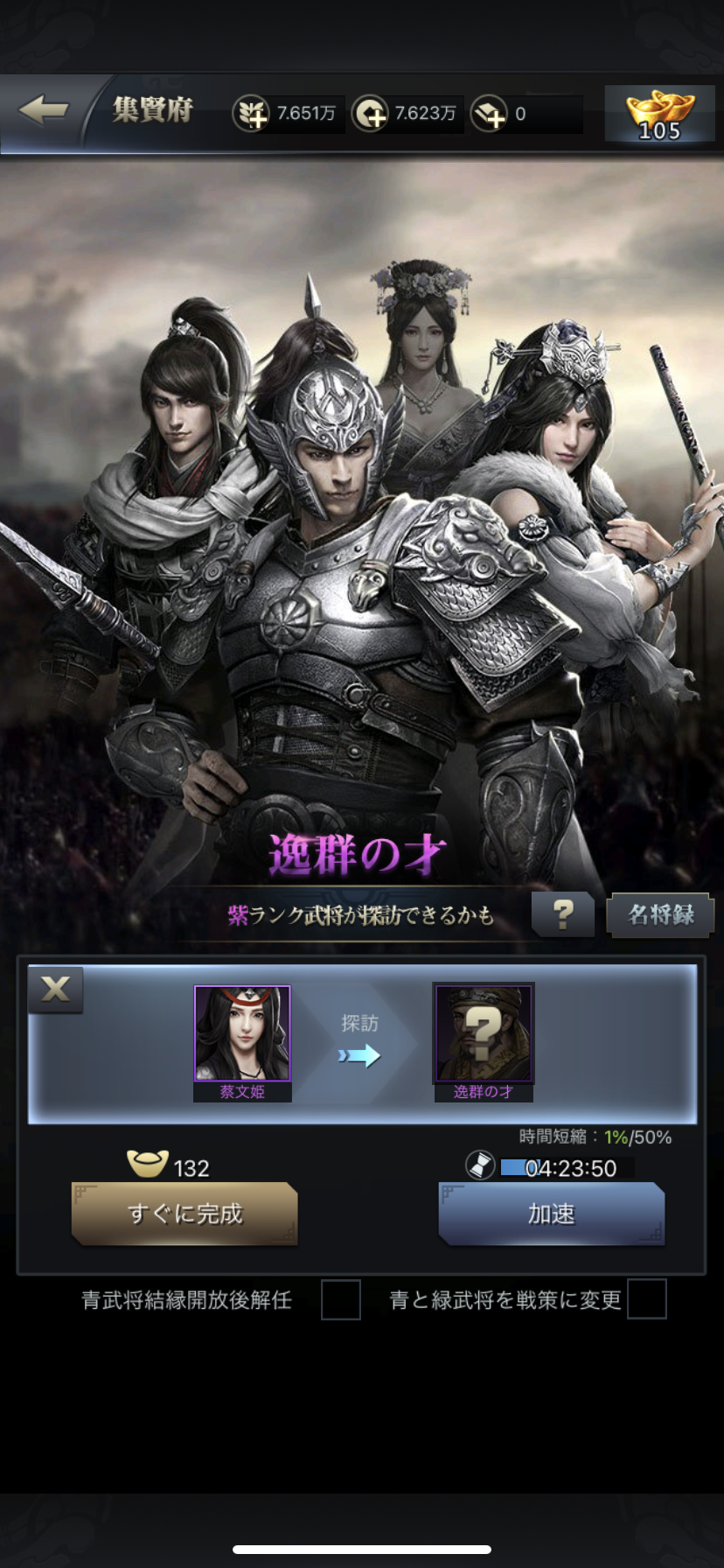Add more food resource (7.651万)
This screenshot has width=724, height=1568.
251,114
